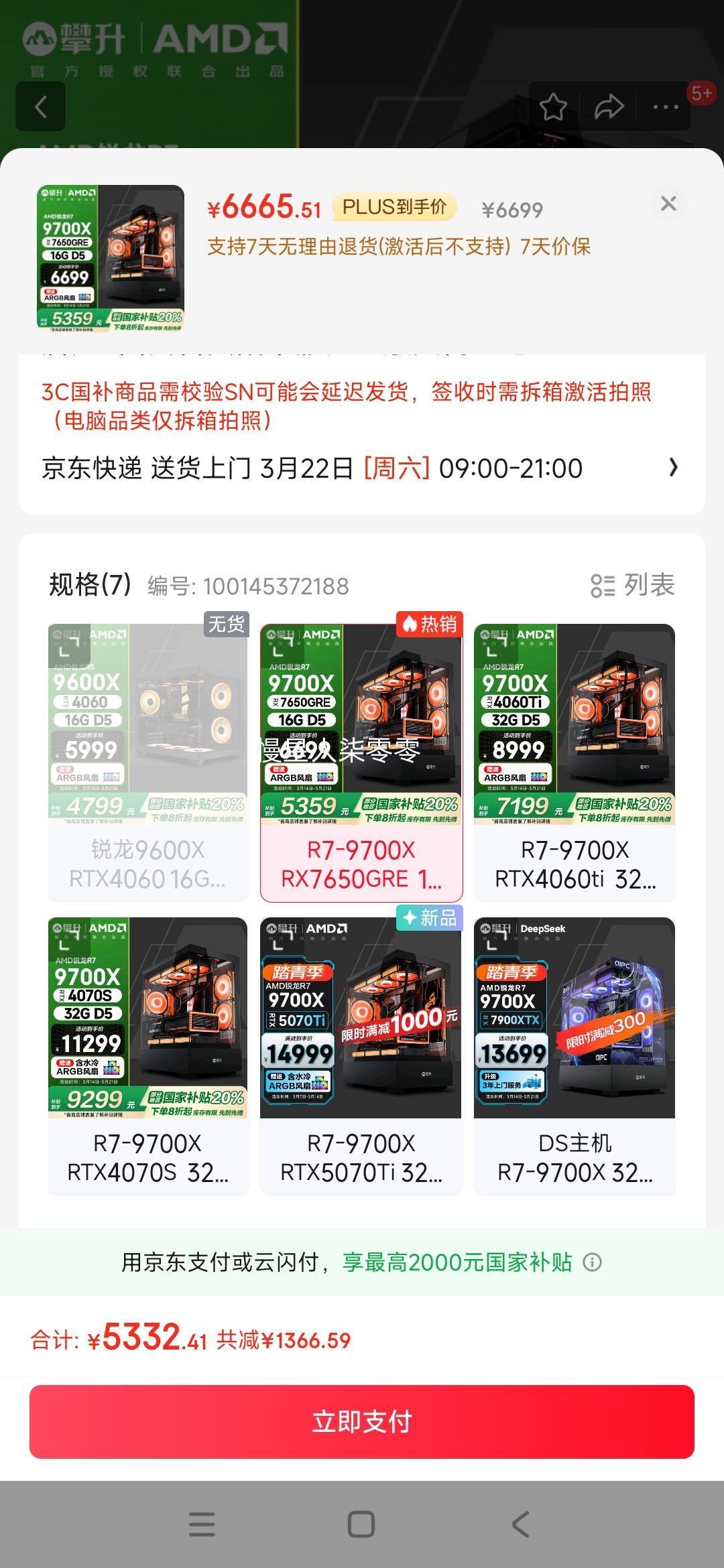Favorite the product using the star icon
This screenshot has height=1568, width=724.
point(553,106)
